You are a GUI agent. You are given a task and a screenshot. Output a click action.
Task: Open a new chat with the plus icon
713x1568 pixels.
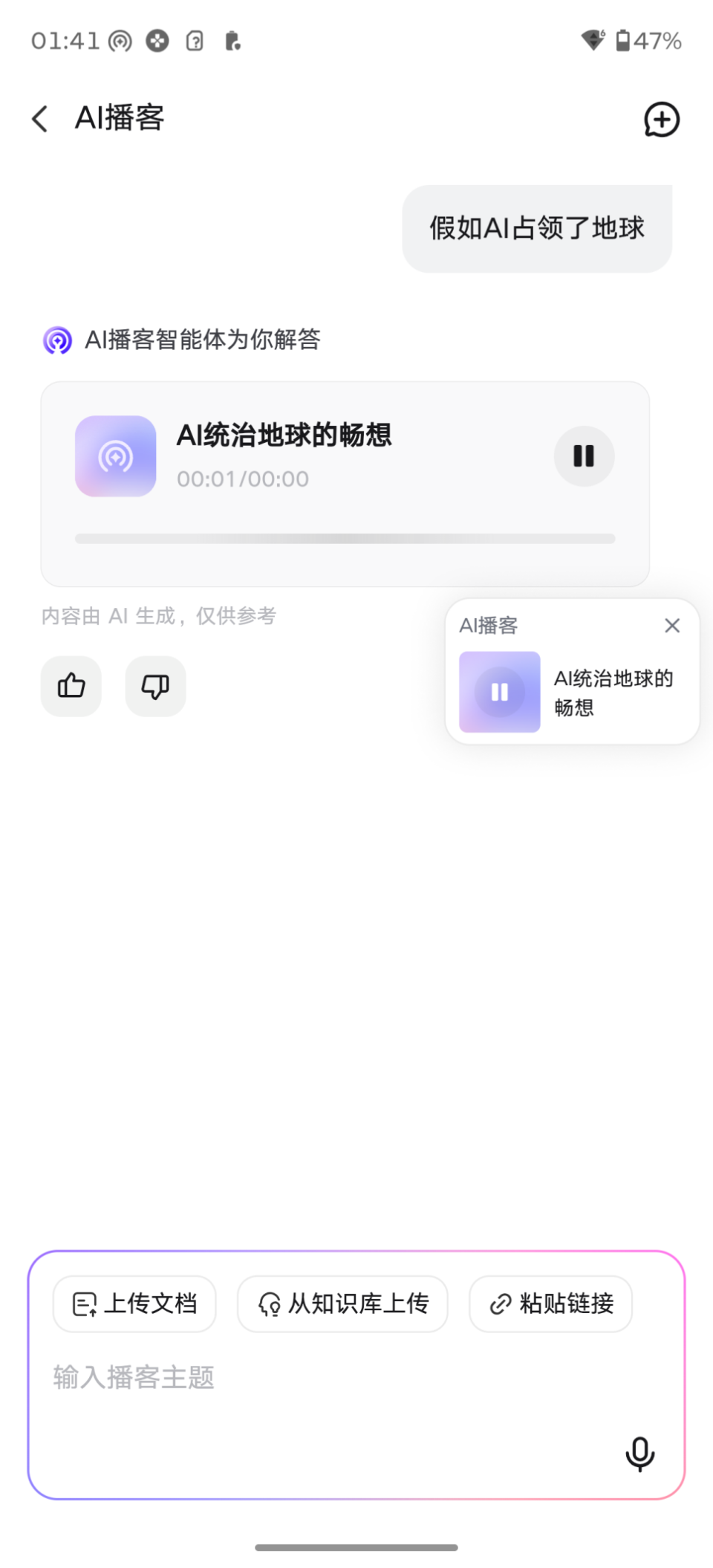(x=661, y=120)
